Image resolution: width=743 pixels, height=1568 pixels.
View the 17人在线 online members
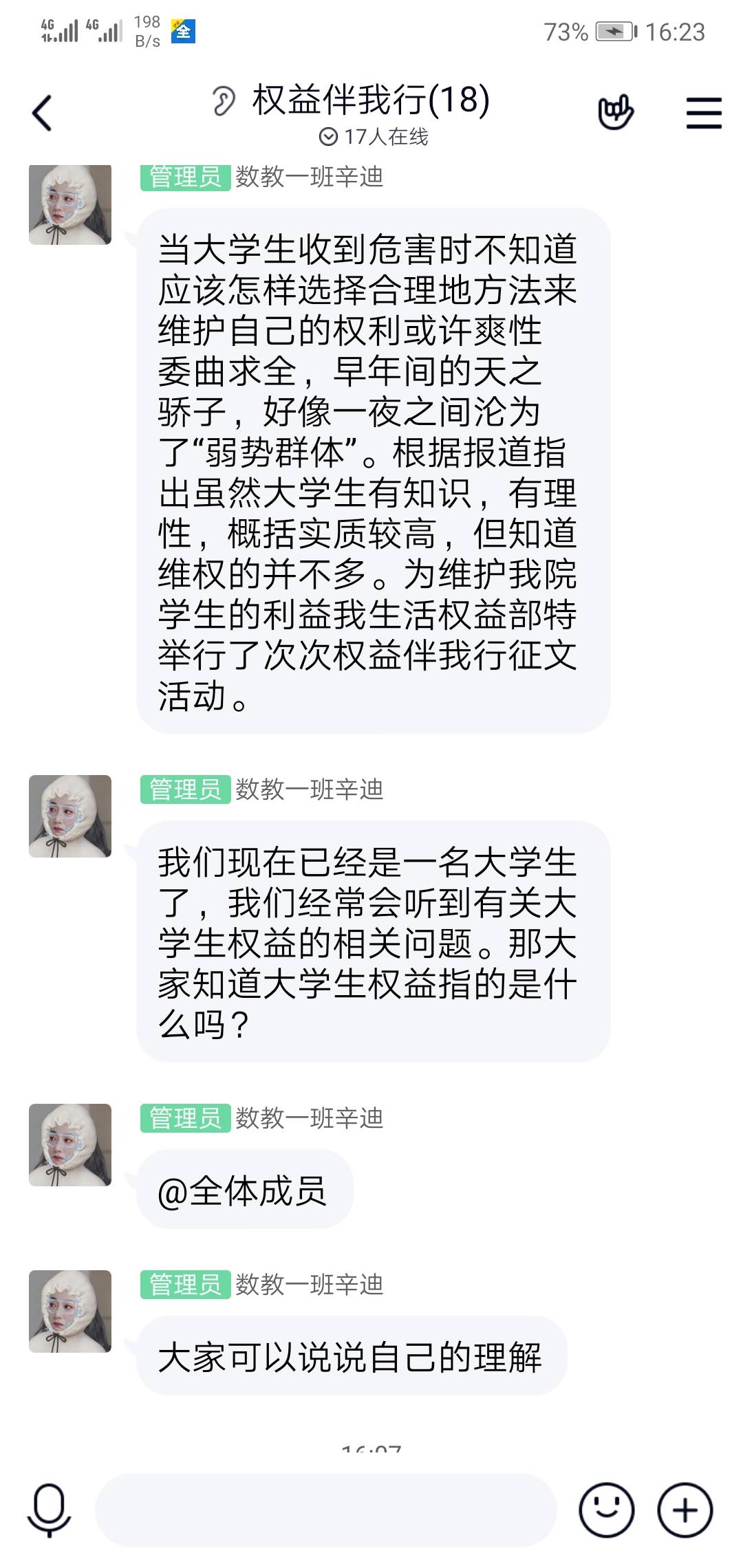point(374,137)
